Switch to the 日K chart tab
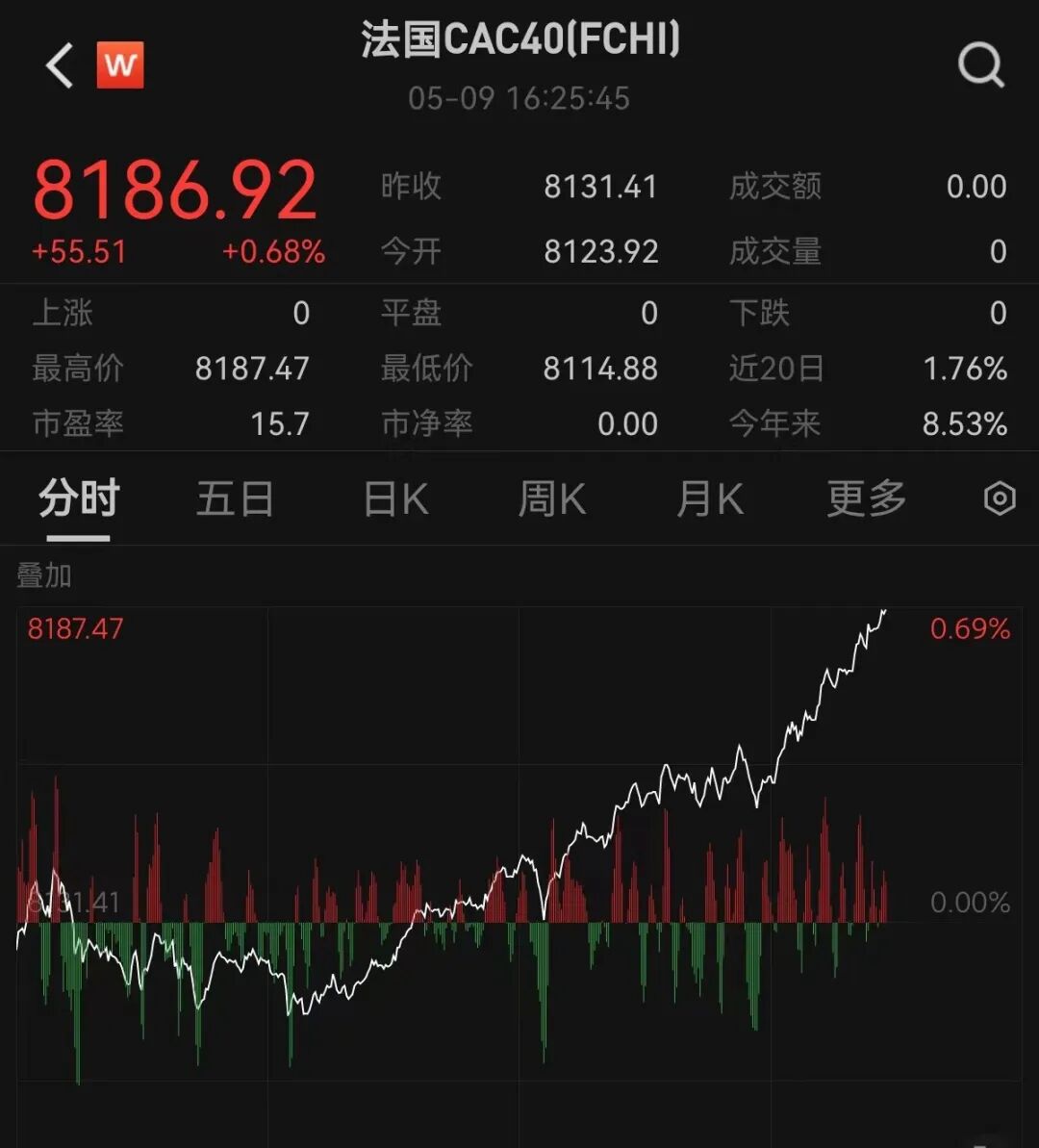Image resolution: width=1039 pixels, height=1148 pixels. [x=395, y=499]
